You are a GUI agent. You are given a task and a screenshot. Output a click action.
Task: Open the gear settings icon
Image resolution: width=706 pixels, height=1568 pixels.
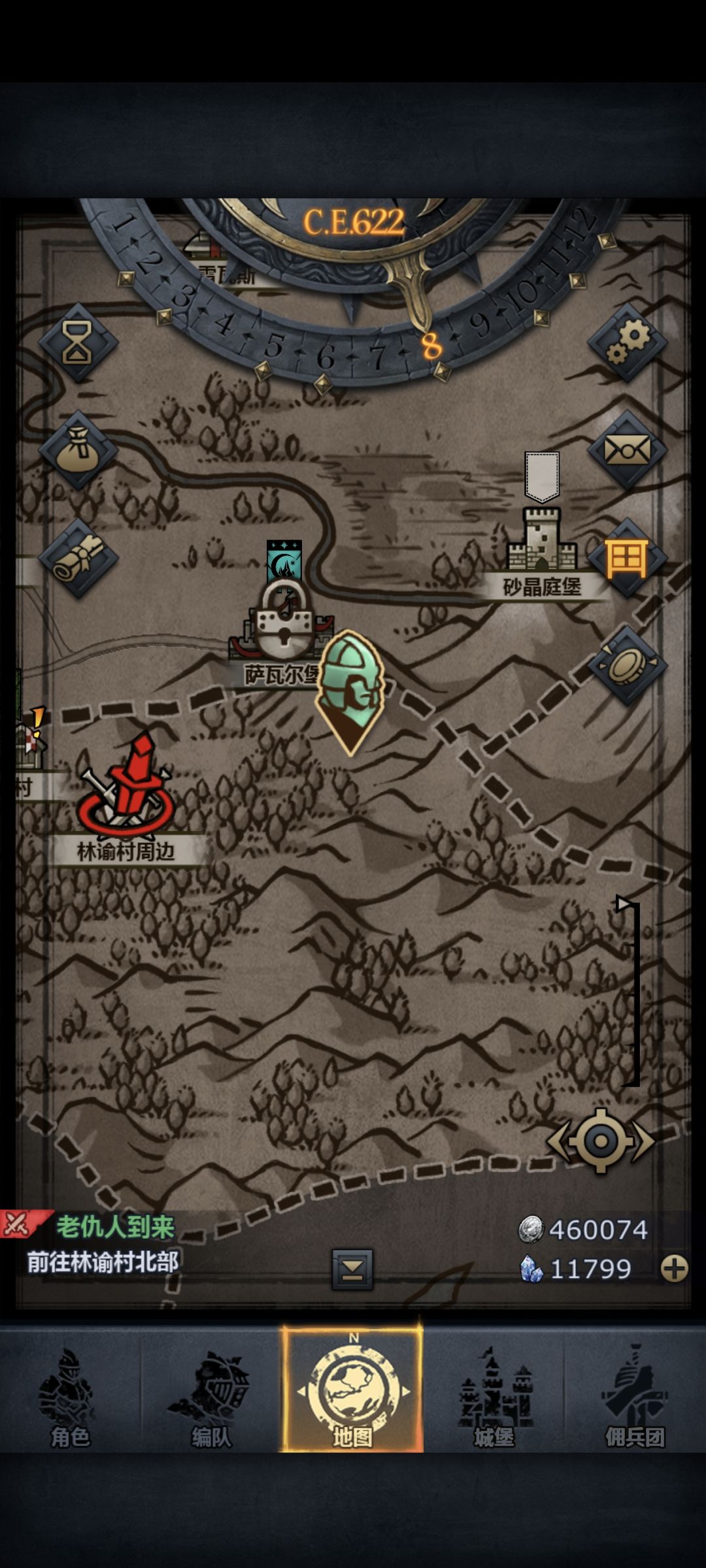coord(628,342)
